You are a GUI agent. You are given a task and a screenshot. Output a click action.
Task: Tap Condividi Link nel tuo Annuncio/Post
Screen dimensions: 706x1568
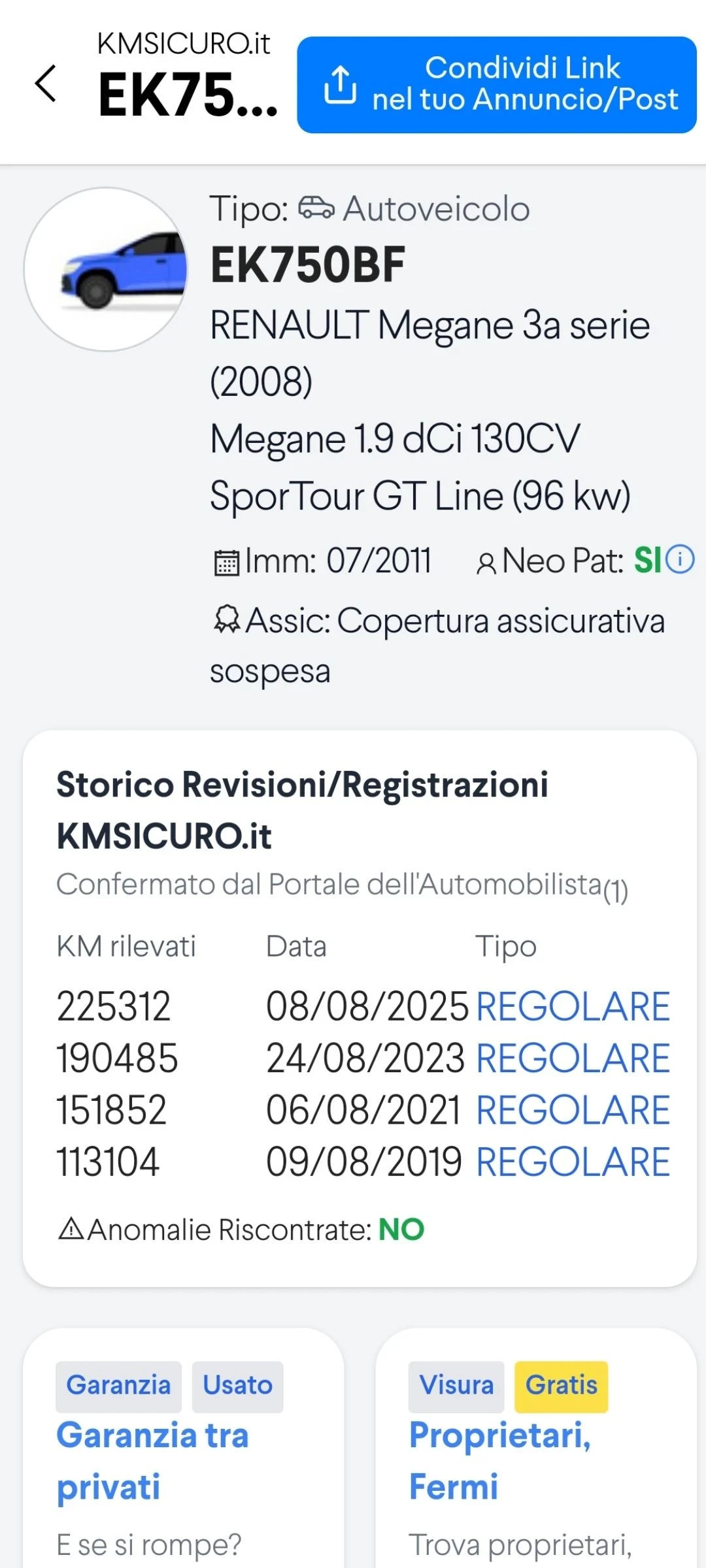pos(497,85)
